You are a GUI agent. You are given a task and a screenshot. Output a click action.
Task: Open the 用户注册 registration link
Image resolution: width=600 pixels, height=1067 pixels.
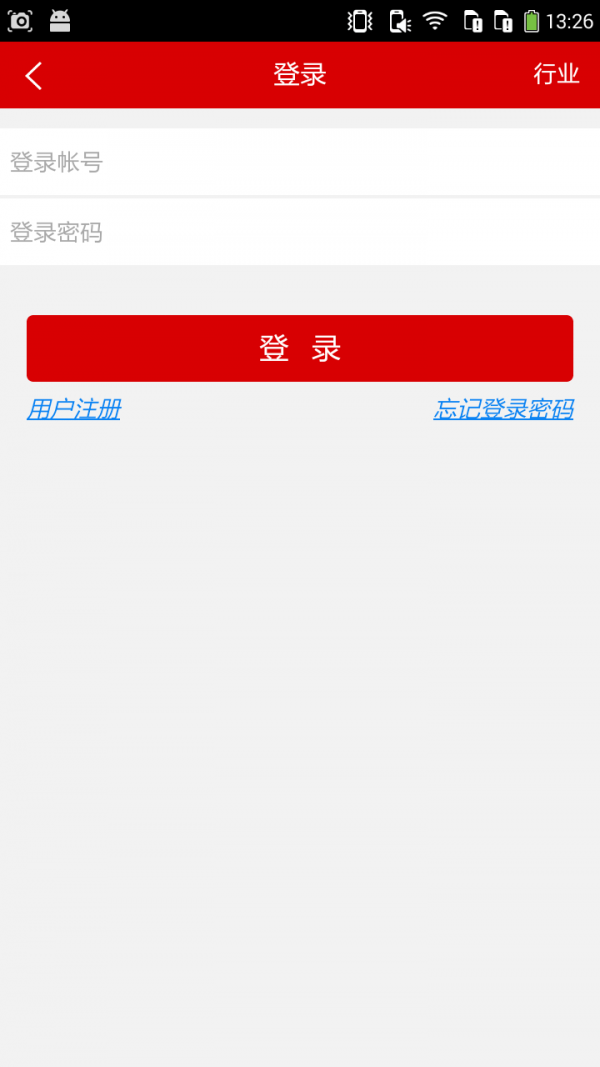point(74,409)
